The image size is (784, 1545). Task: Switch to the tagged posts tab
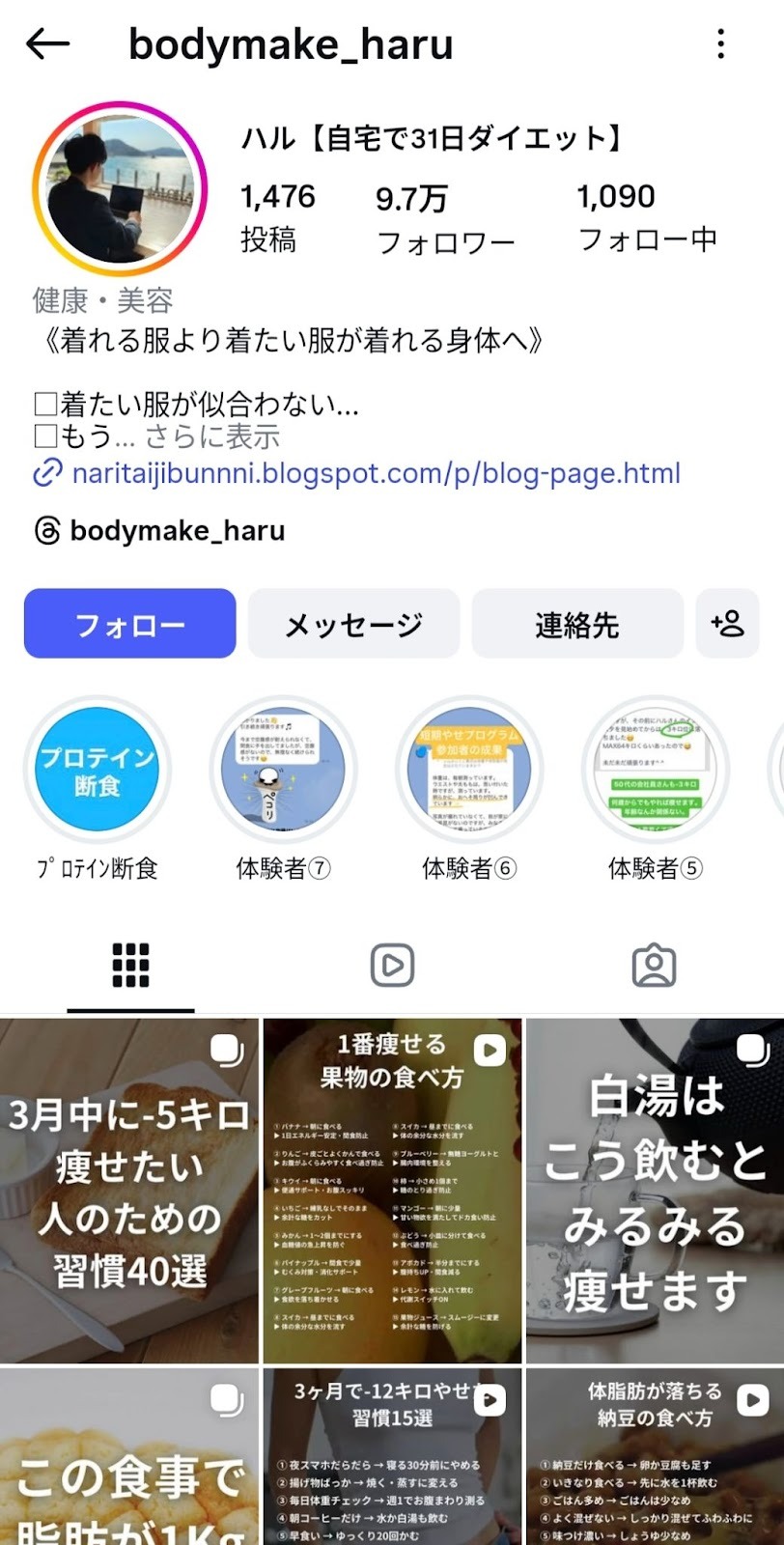(654, 965)
